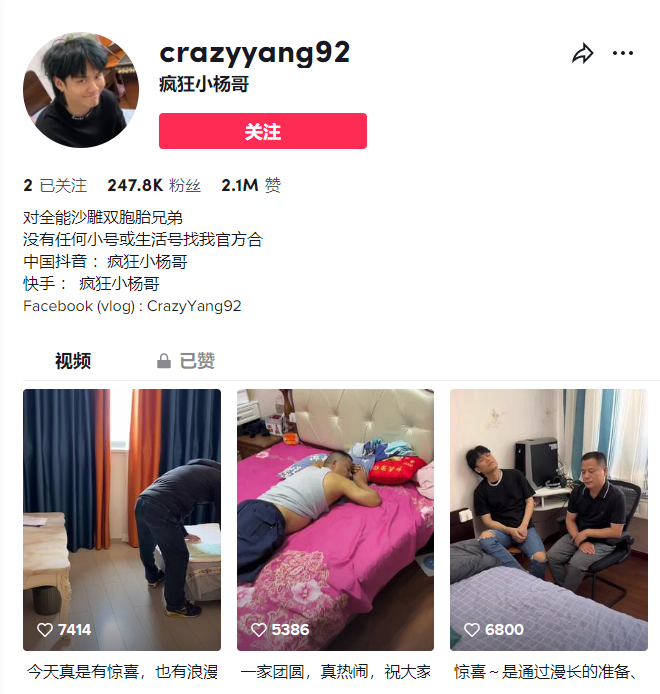Switch to the locked 已赞 tab

(x=186, y=361)
